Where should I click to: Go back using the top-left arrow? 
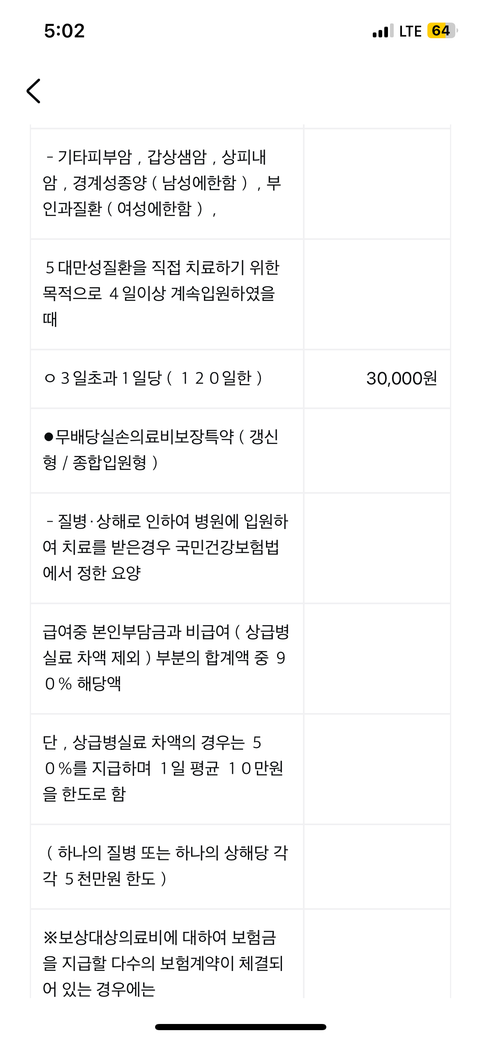34,91
